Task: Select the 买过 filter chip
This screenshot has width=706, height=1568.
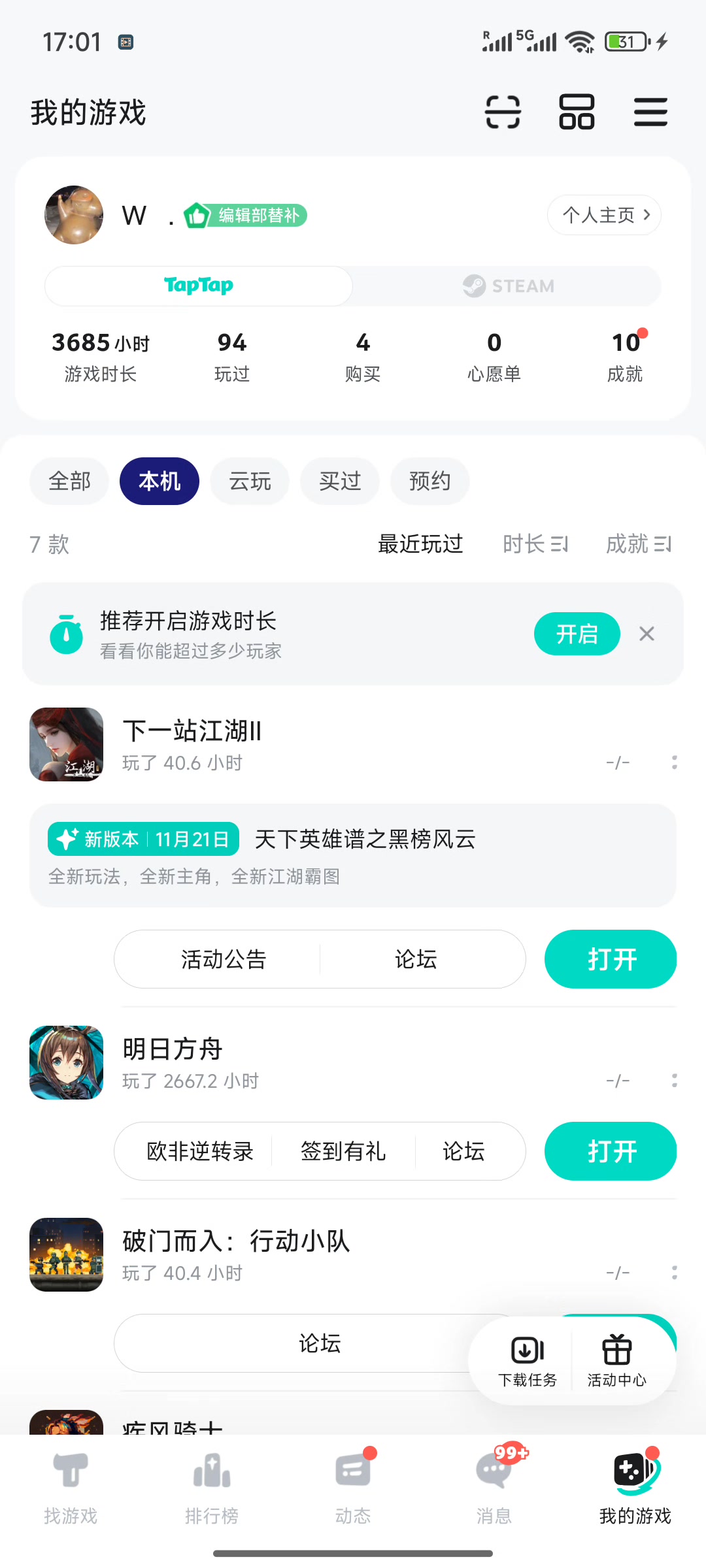Action: (x=340, y=482)
